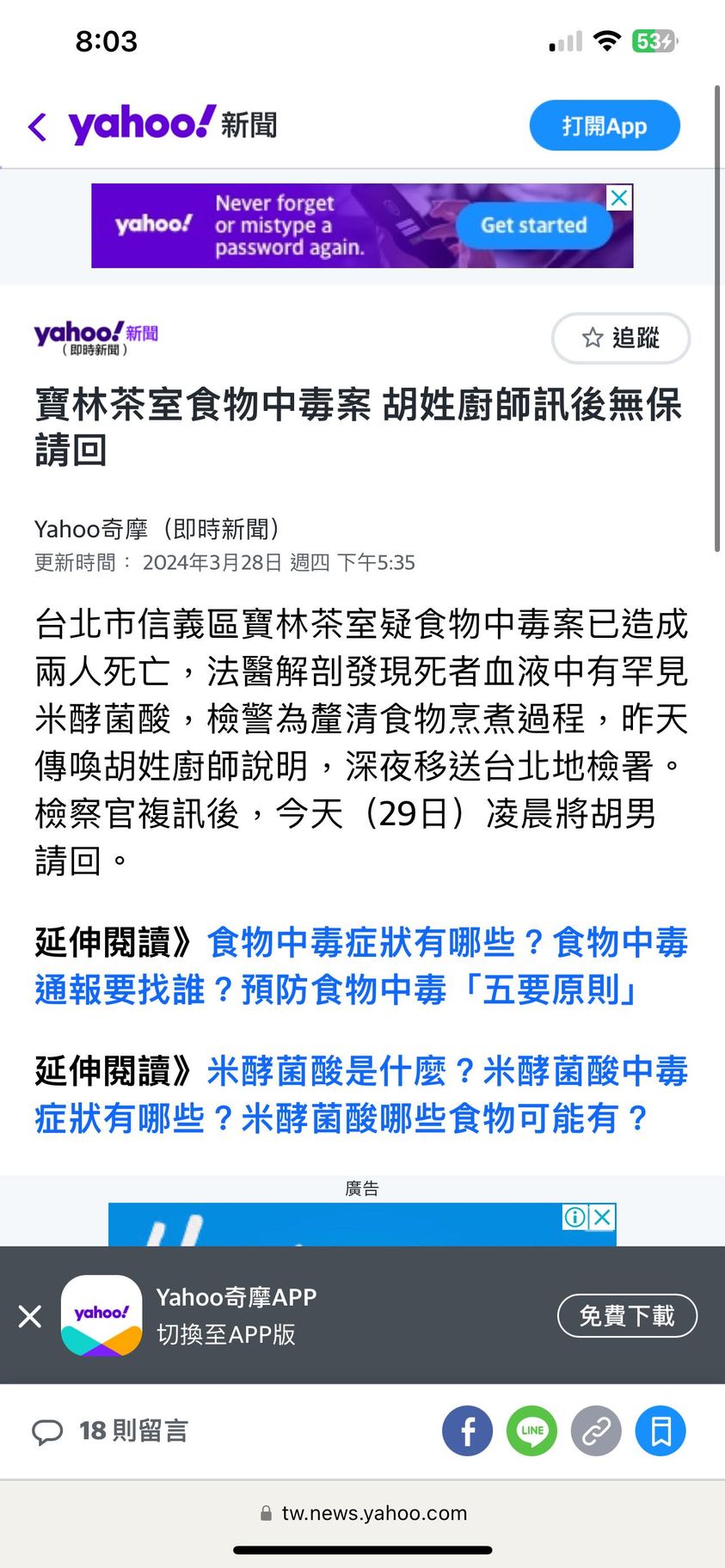
Task: Close the lower ad with X
Action: [604, 1217]
